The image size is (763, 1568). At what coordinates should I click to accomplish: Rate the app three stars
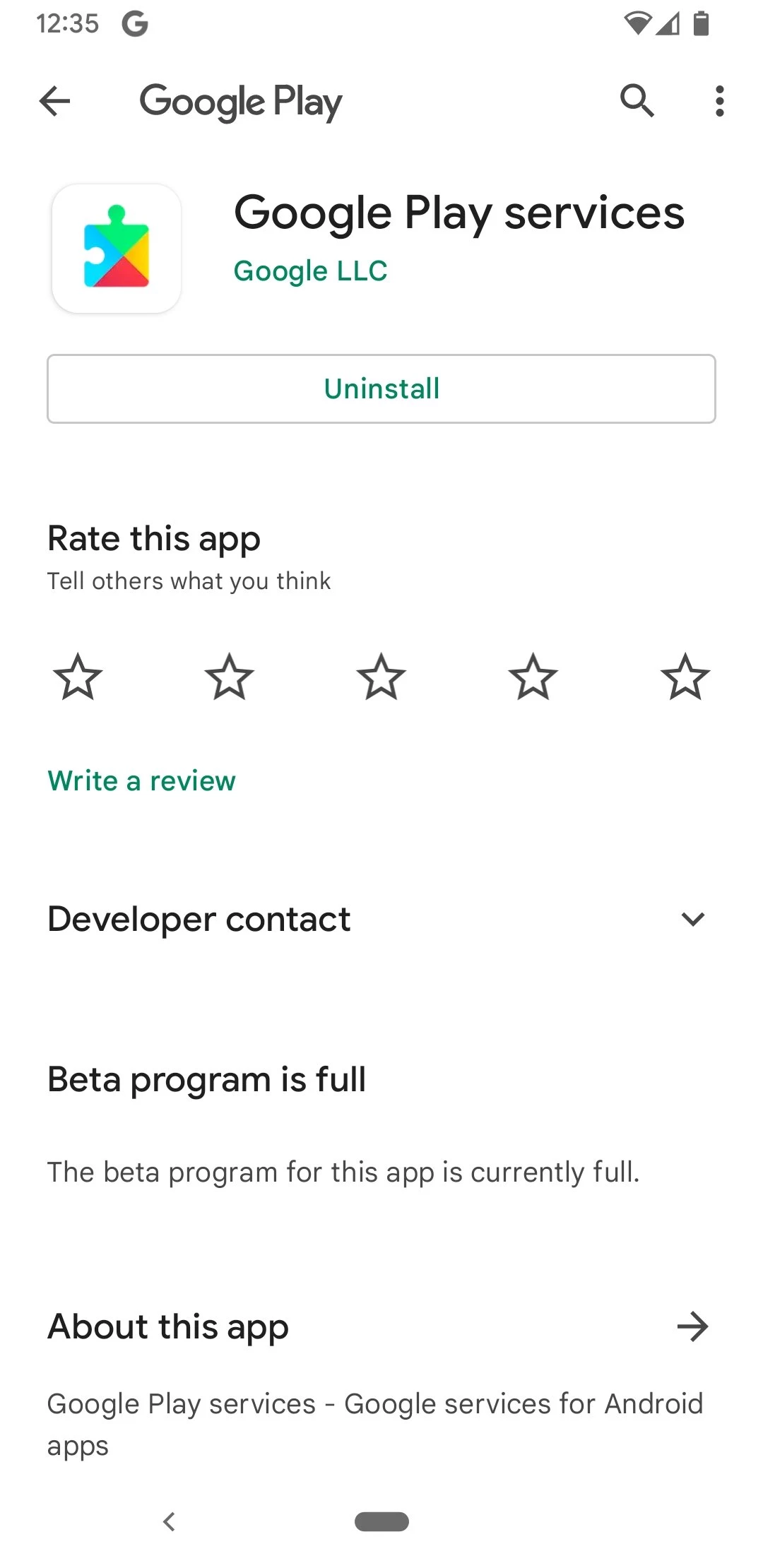(x=381, y=677)
